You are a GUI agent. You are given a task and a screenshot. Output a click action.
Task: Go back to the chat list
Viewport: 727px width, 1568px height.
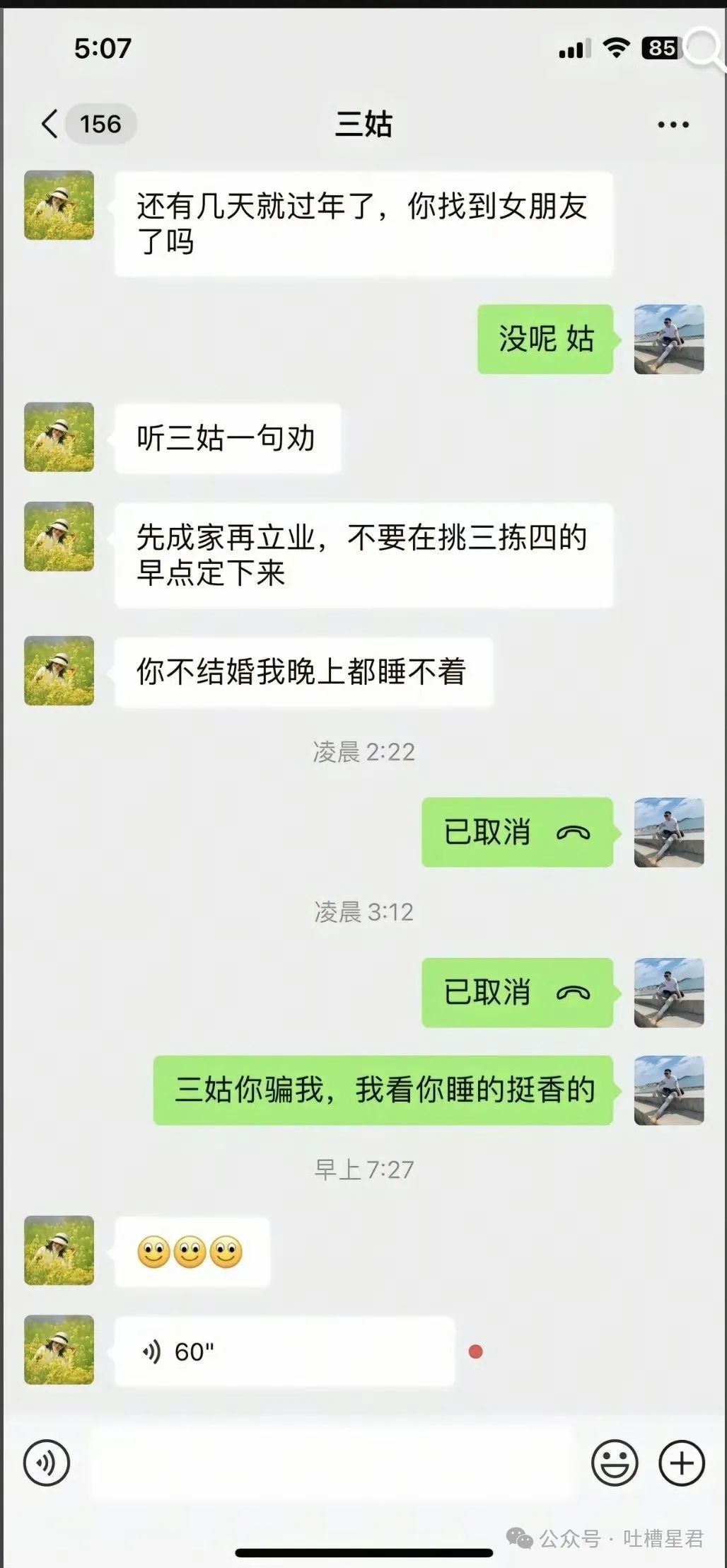point(51,125)
